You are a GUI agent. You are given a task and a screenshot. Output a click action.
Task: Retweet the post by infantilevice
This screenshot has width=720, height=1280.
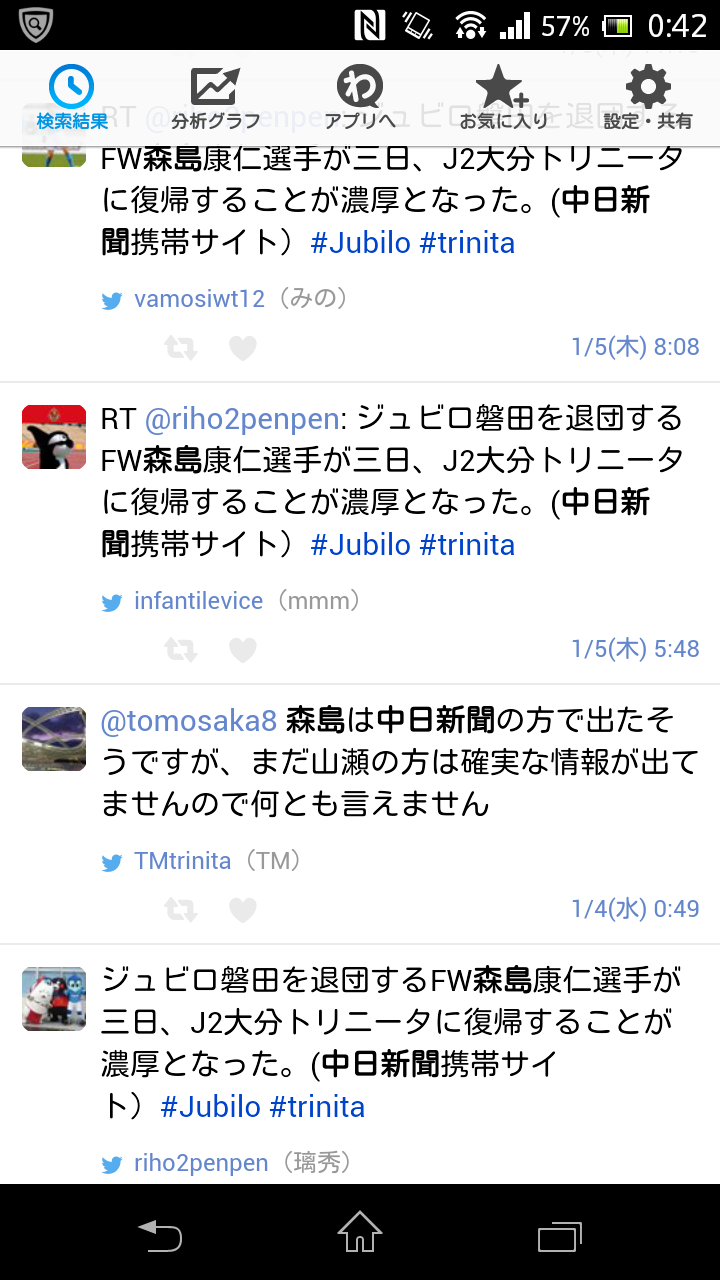181,650
